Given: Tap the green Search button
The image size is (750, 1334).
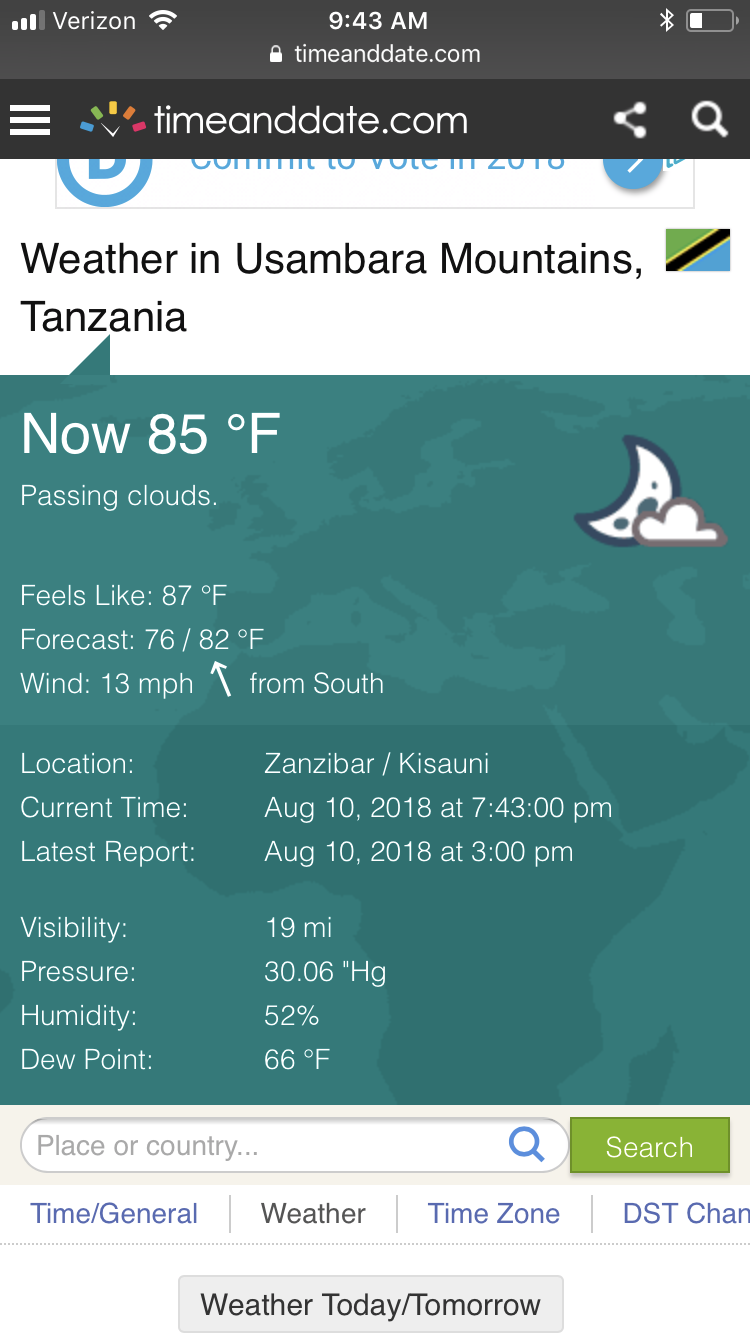Looking at the screenshot, I should click(x=649, y=1146).
